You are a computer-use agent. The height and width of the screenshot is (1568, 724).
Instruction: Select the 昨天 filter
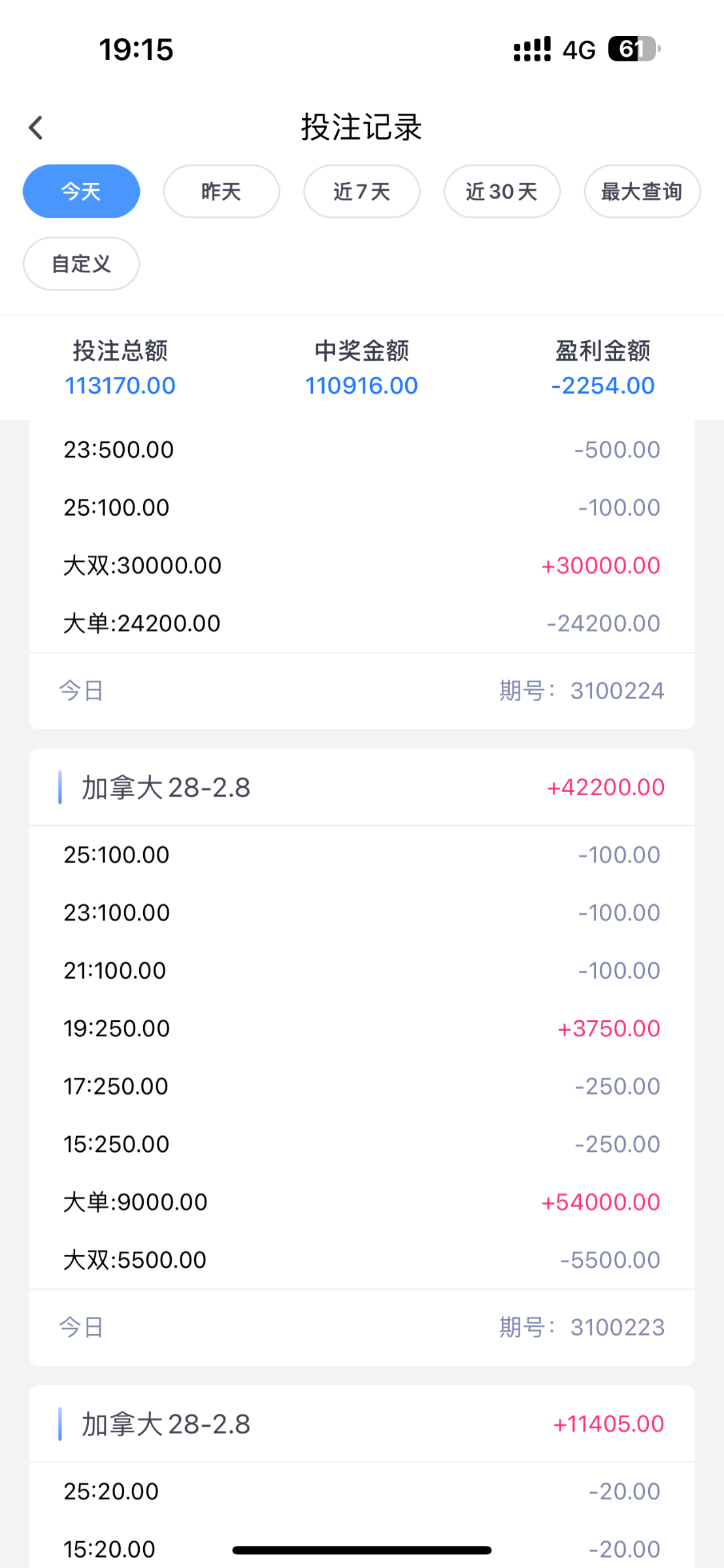pos(221,191)
